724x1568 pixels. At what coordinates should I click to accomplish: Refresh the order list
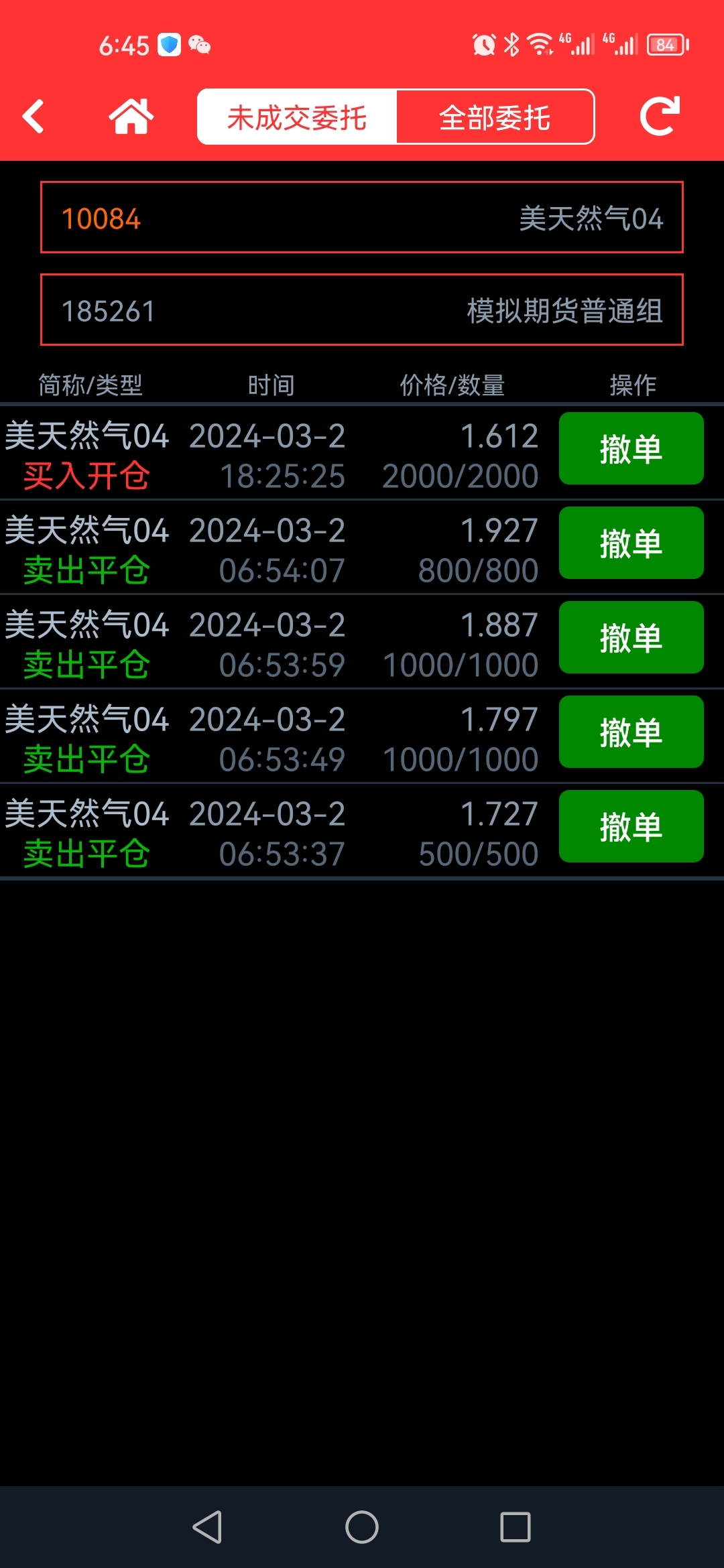tap(660, 117)
